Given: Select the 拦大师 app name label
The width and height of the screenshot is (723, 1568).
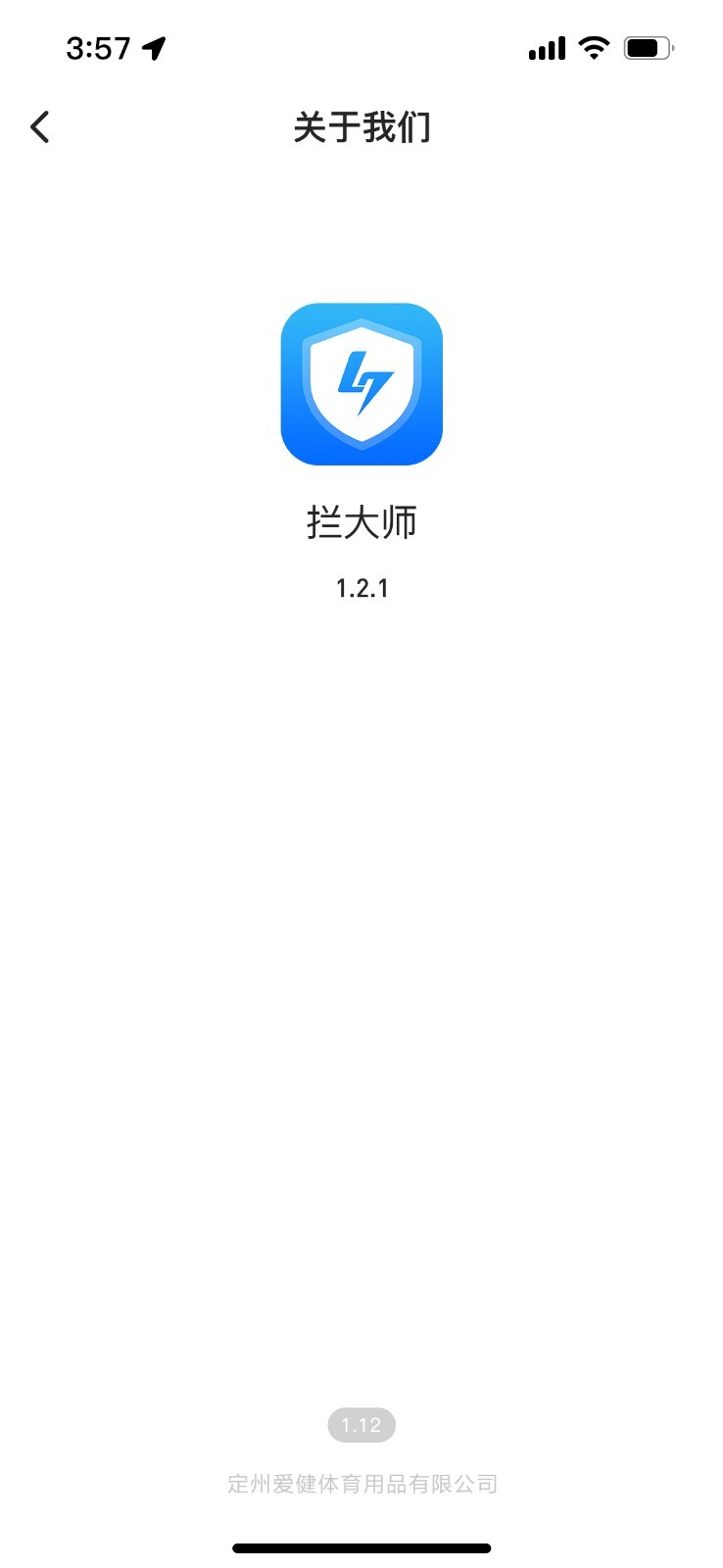Looking at the screenshot, I should [x=361, y=522].
